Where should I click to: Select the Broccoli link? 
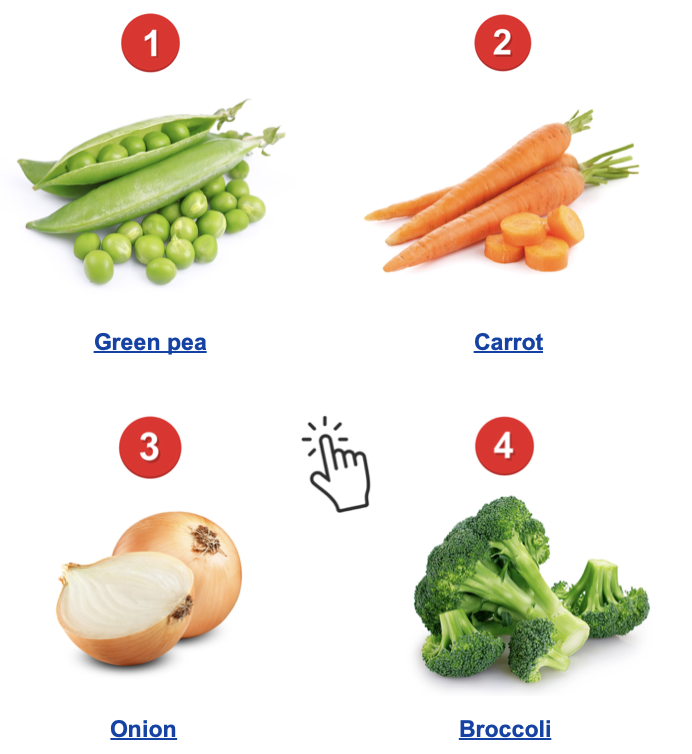(x=505, y=729)
